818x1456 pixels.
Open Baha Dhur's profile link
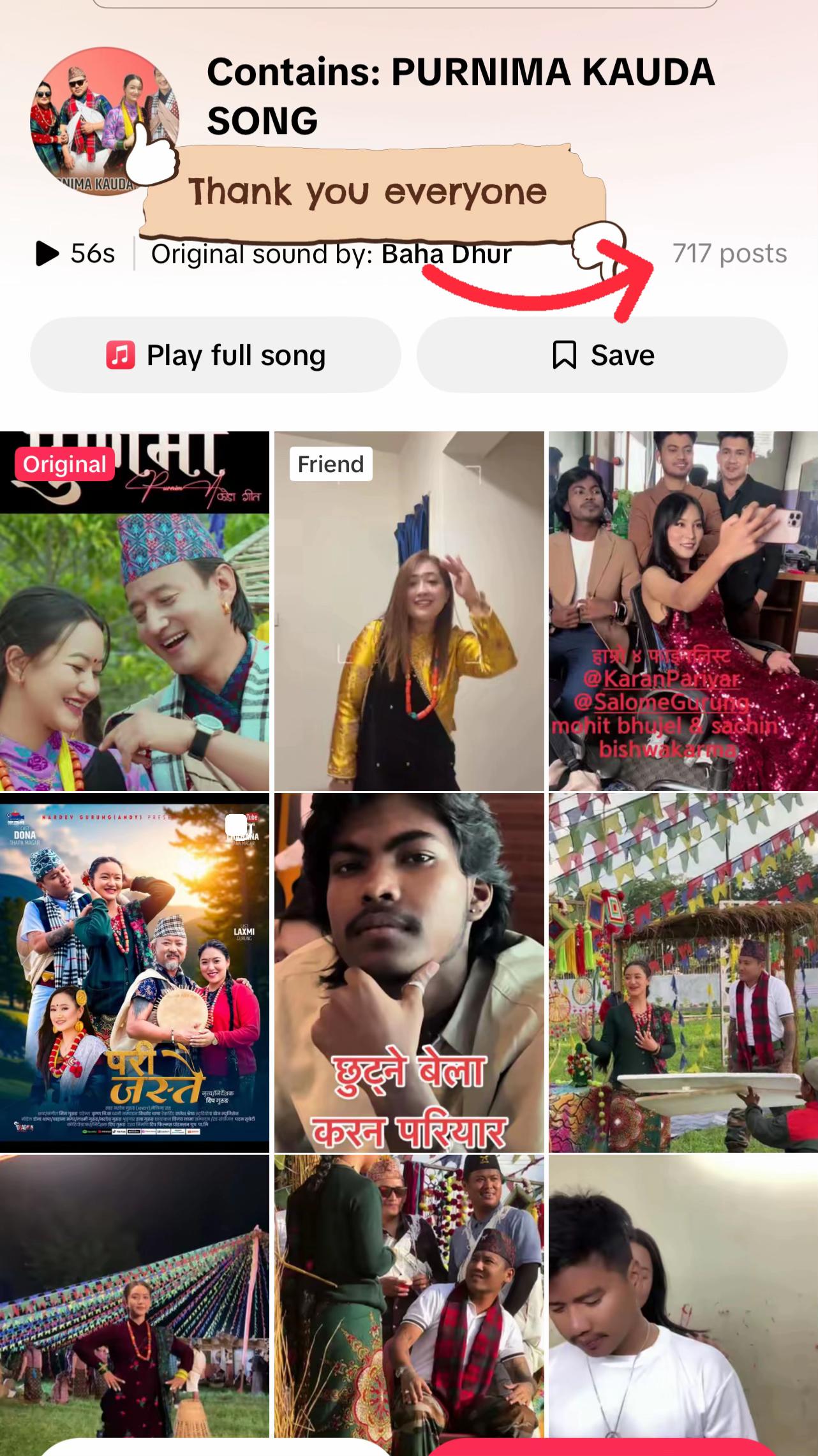447,254
